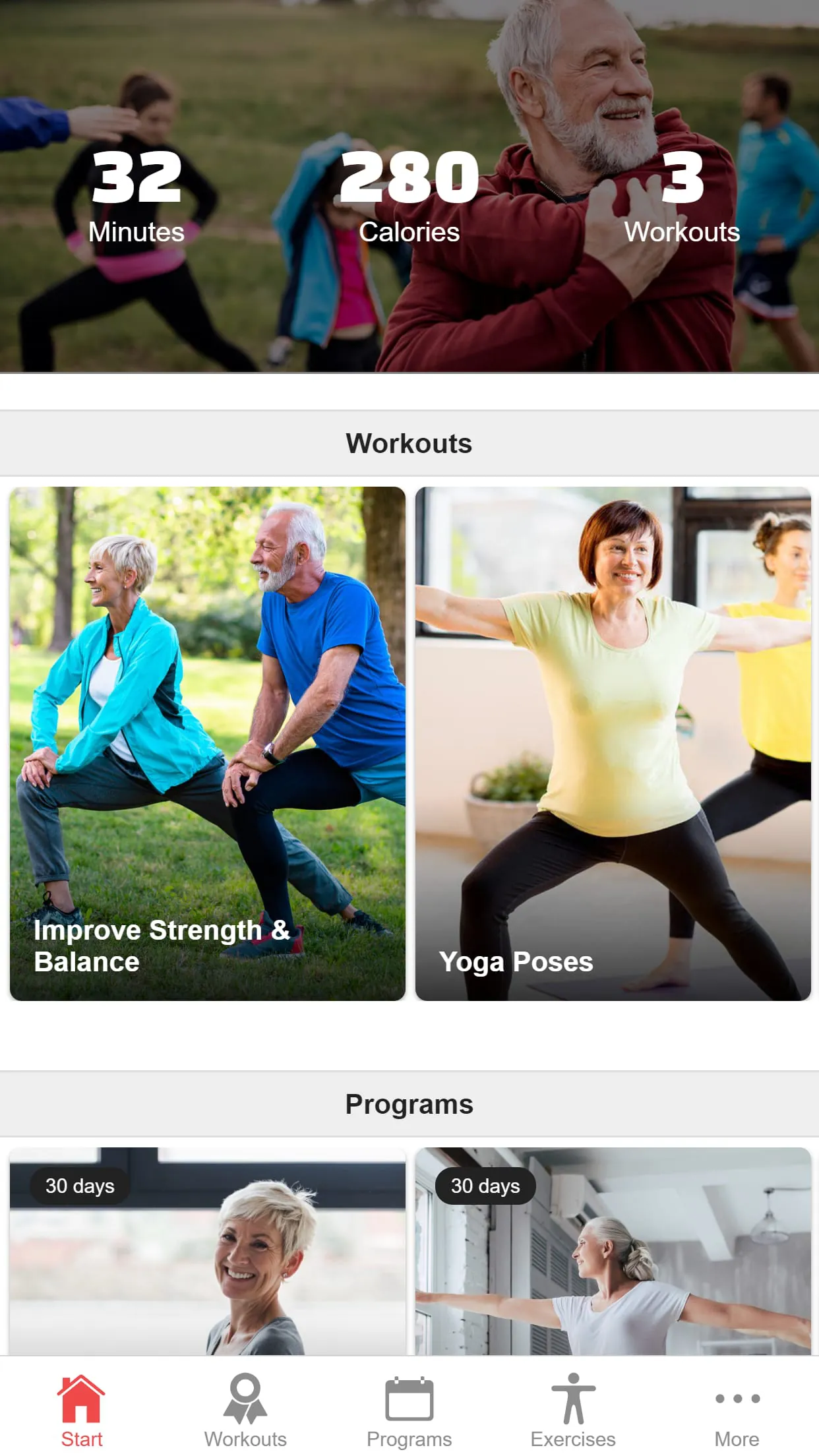
Task: Switch to the Exercises tab
Action: coord(573,1411)
